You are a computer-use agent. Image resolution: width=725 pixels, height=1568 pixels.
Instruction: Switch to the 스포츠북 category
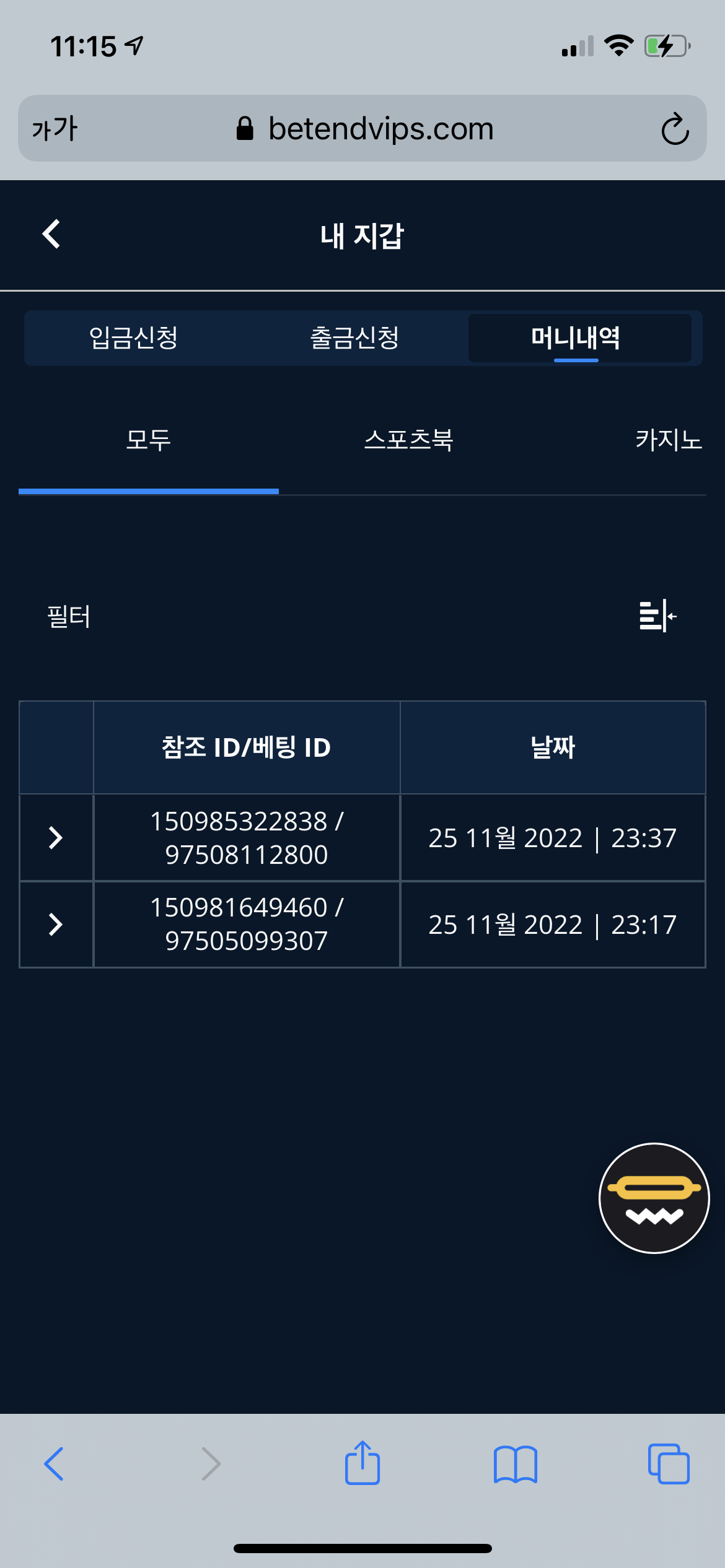click(409, 440)
